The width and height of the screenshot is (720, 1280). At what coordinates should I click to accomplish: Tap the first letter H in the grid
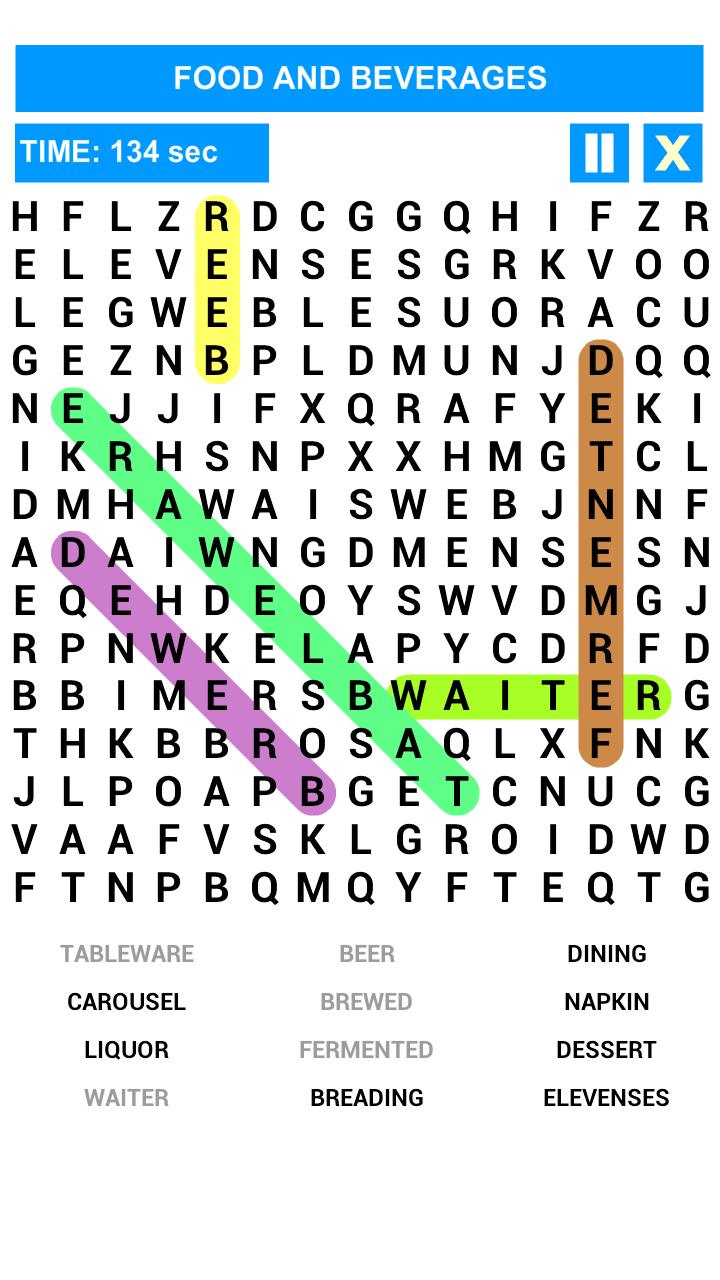(x=24, y=216)
